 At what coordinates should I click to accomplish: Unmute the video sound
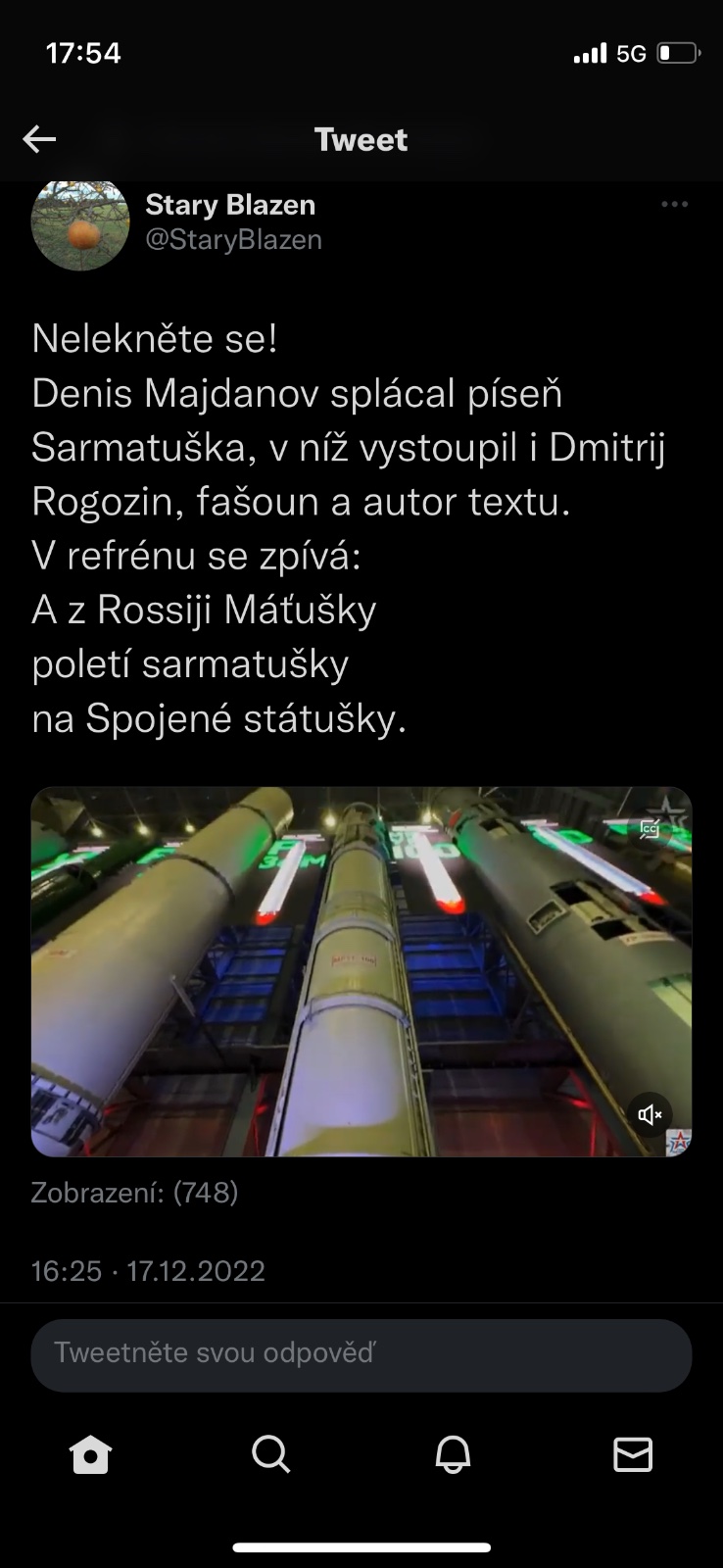(650, 1114)
